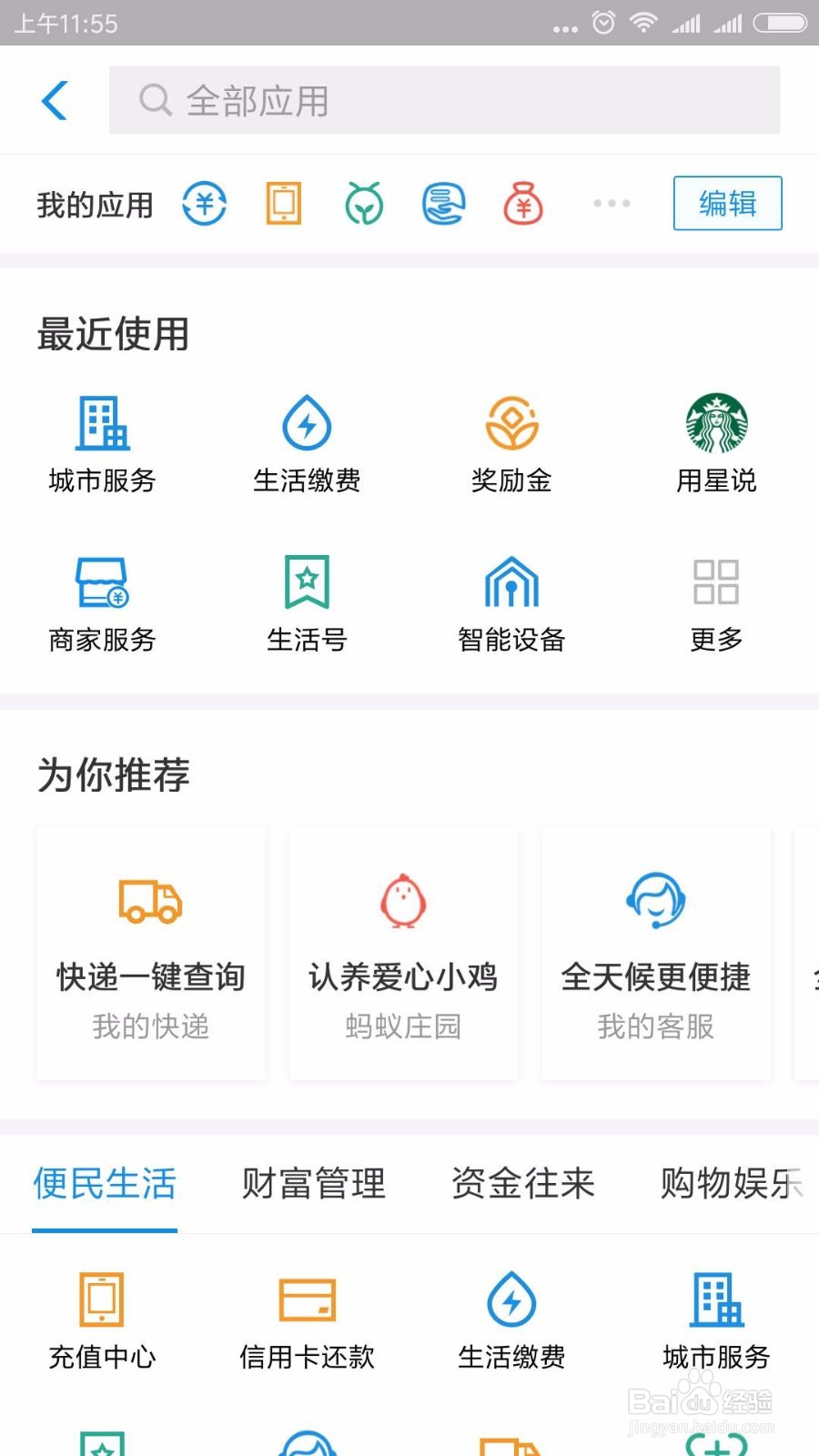Image resolution: width=819 pixels, height=1456 pixels.
Task: Open 奖励金 rewards
Action: (x=511, y=443)
